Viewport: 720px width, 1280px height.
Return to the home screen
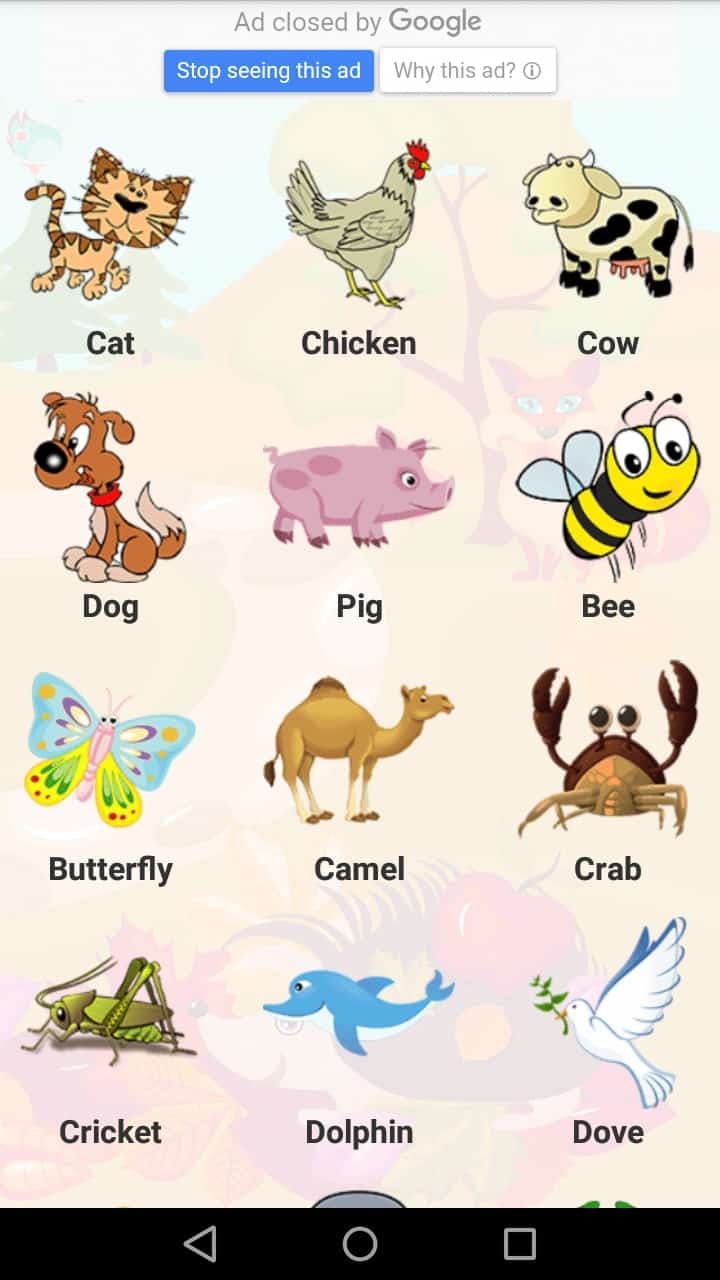360,1244
